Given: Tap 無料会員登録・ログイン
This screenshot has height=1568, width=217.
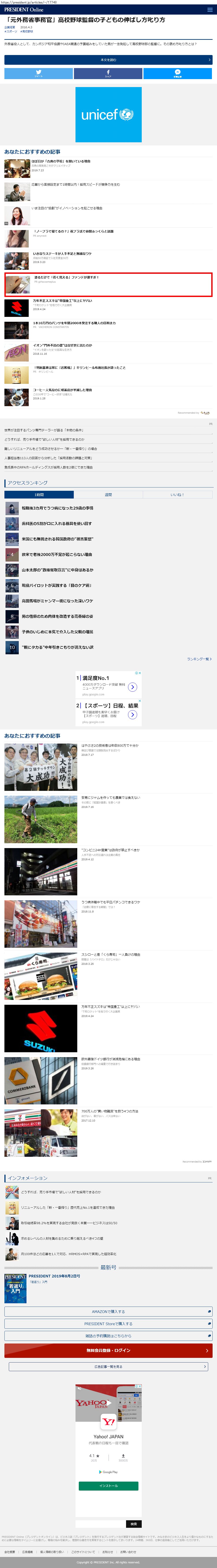Looking at the screenshot, I should coord(108,1350).
